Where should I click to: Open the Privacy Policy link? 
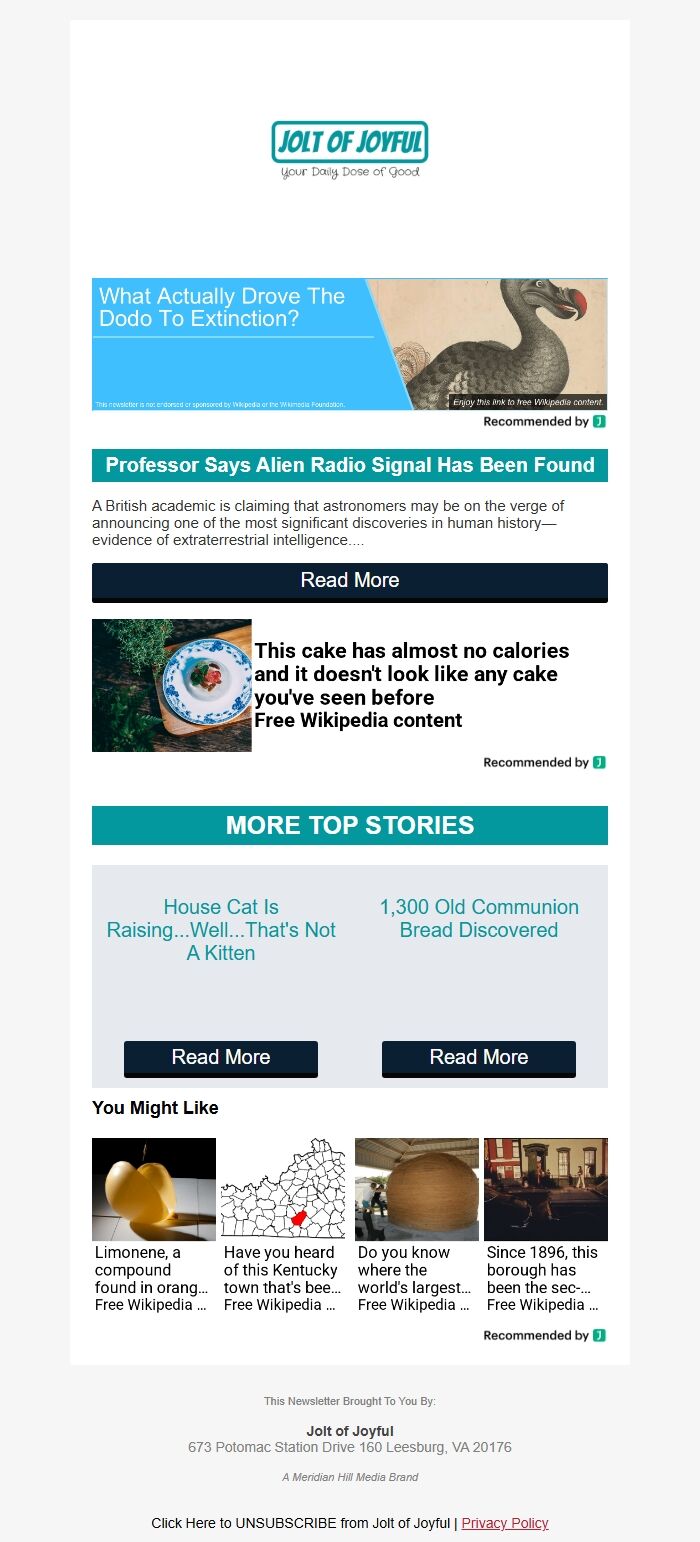click(505, 1523)
